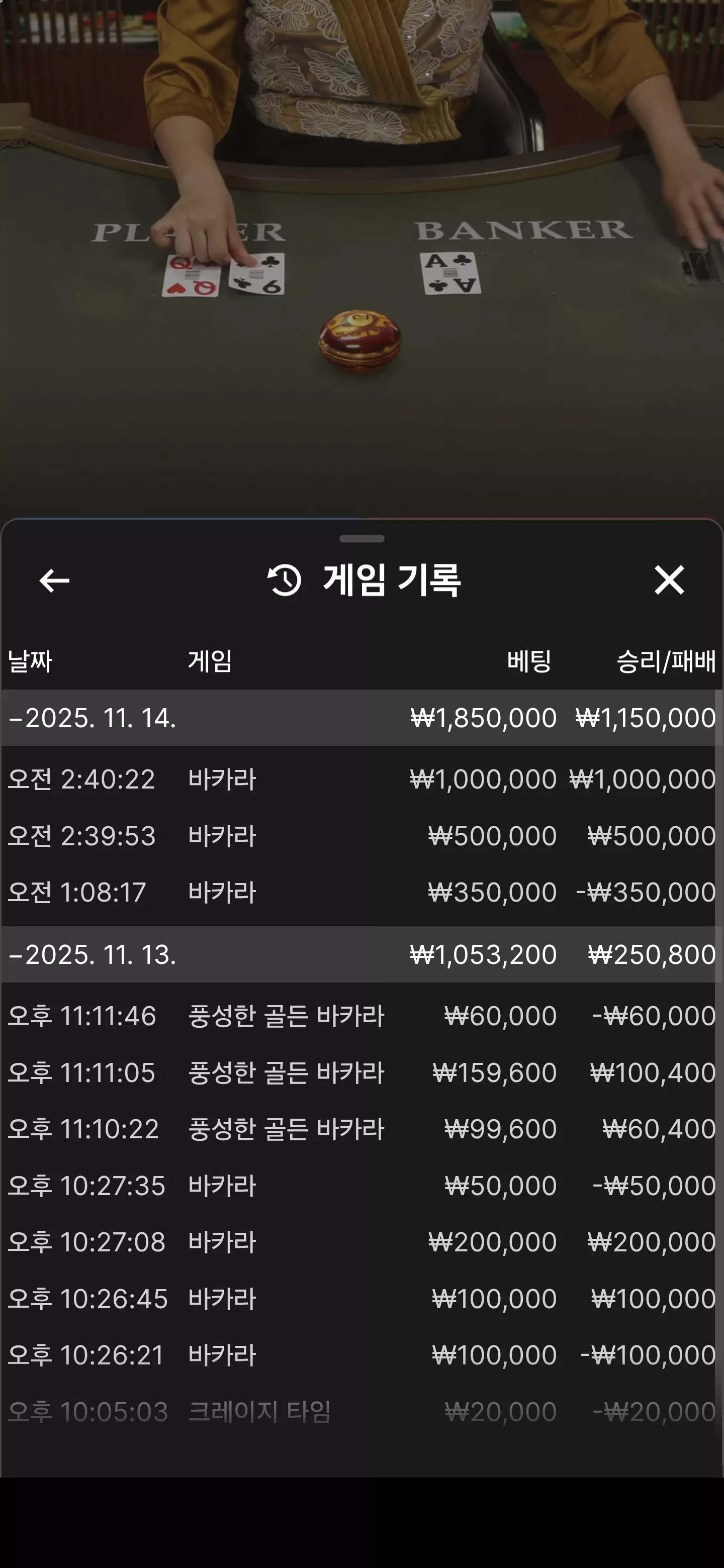
Task: Open the 오전 1:08:17 바카라 record
Action: click(361, 893)
